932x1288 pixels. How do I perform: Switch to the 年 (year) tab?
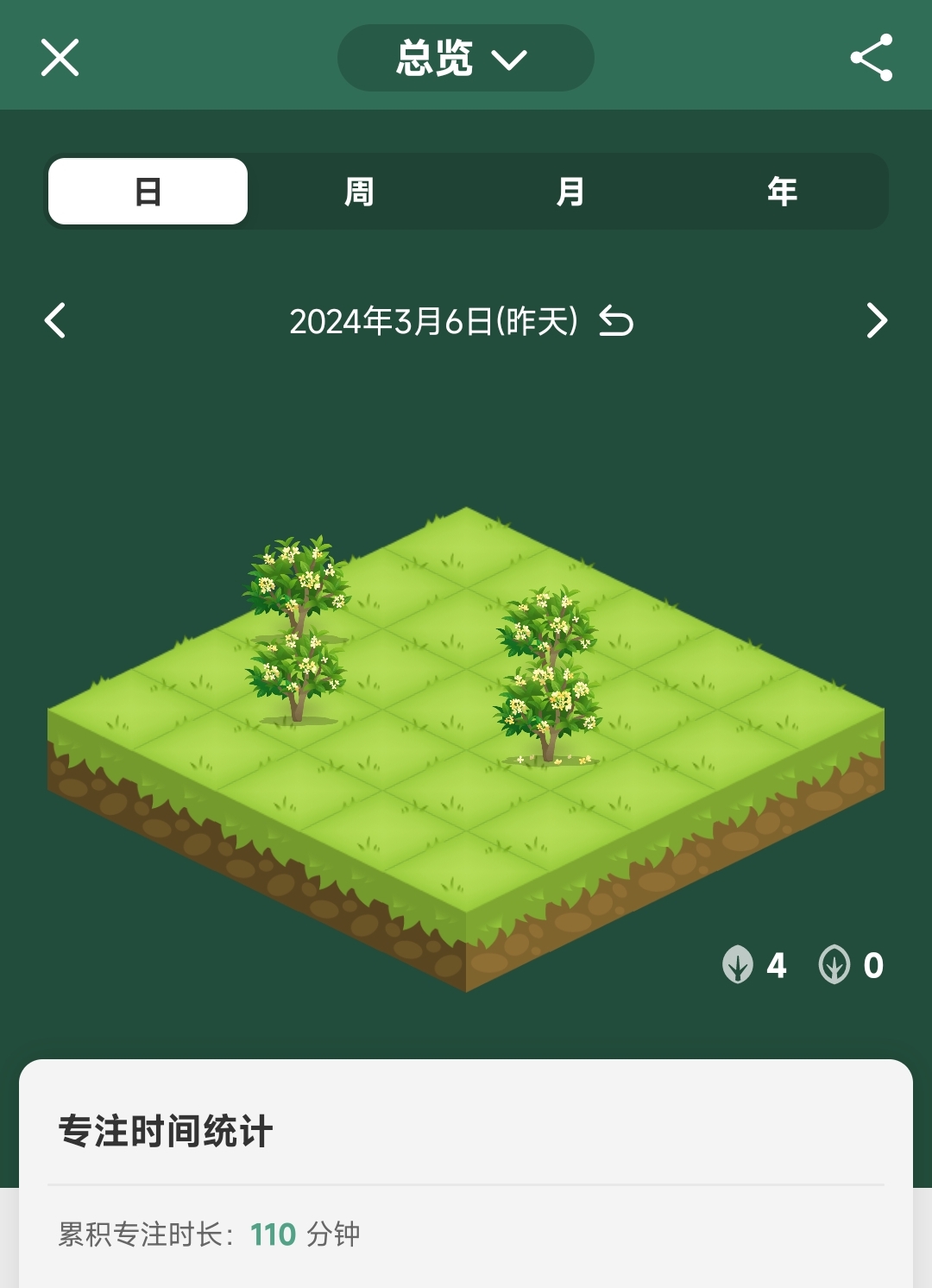782,192
